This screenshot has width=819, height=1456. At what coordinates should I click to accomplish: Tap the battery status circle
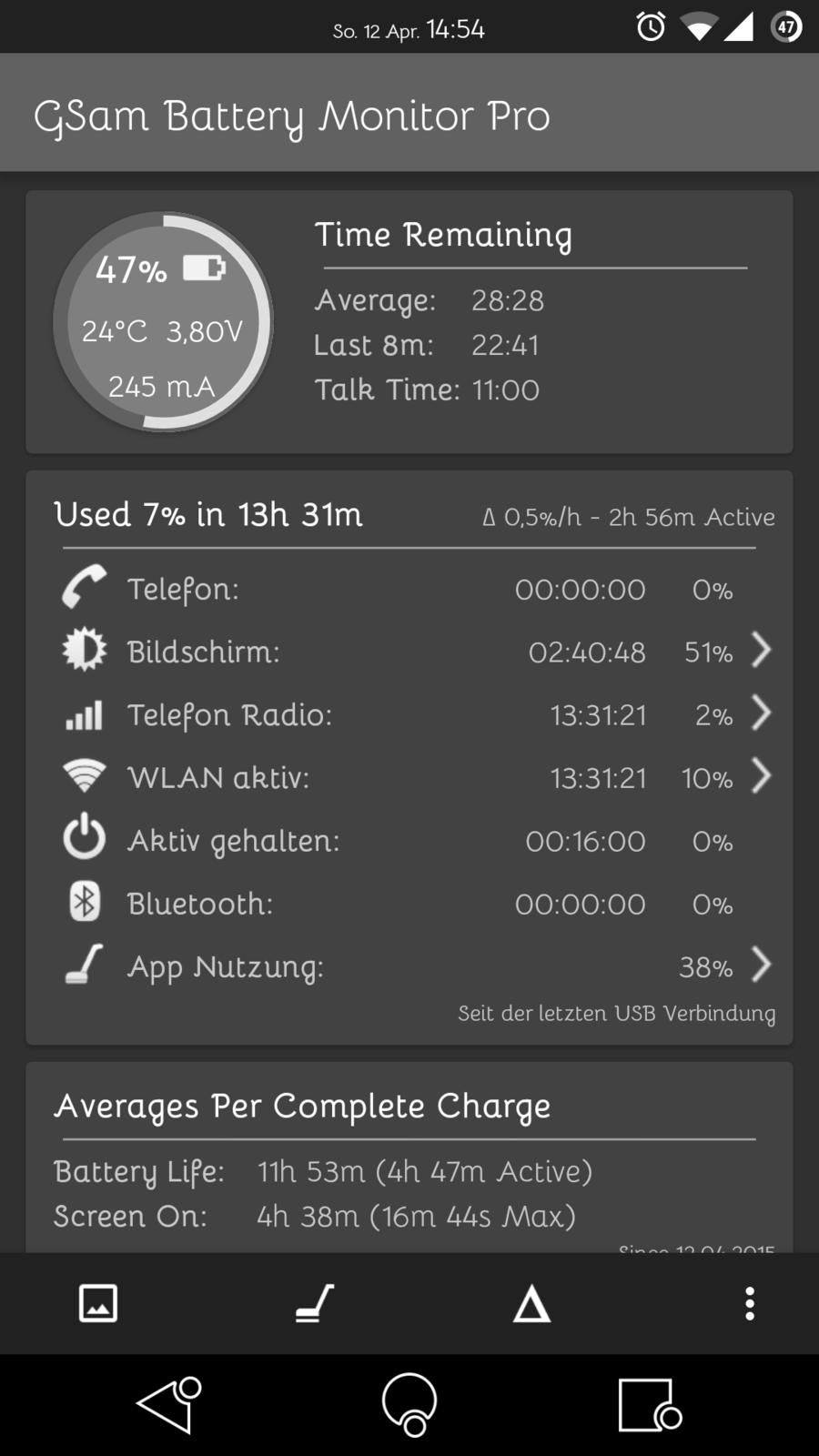click(163, 322)
